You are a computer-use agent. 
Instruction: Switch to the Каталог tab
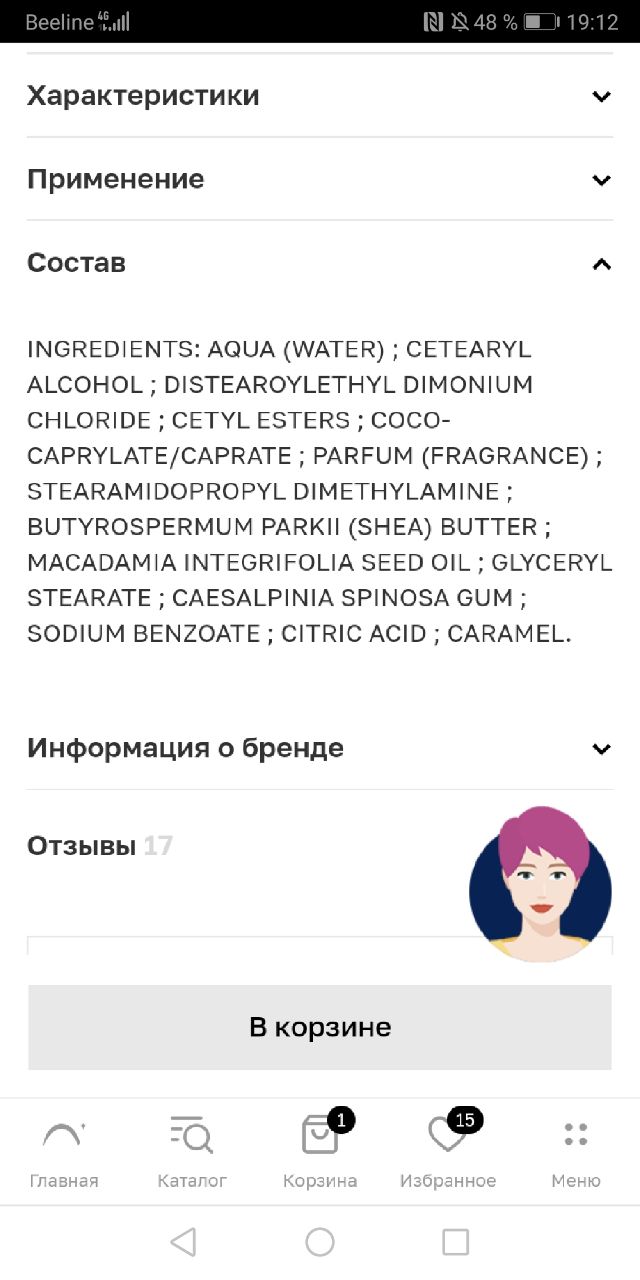[192, 1152]
